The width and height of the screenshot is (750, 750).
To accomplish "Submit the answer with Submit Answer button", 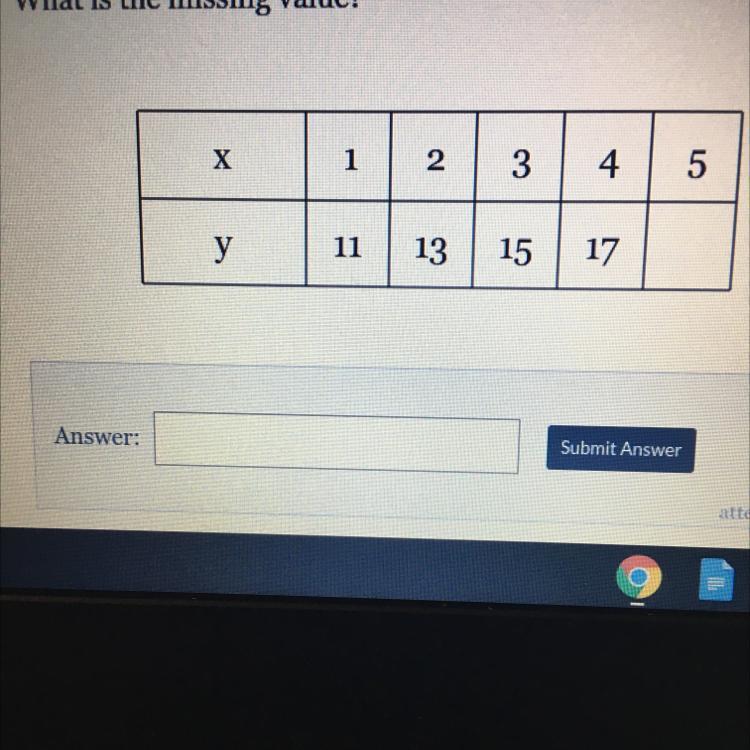I will [620, 449].
